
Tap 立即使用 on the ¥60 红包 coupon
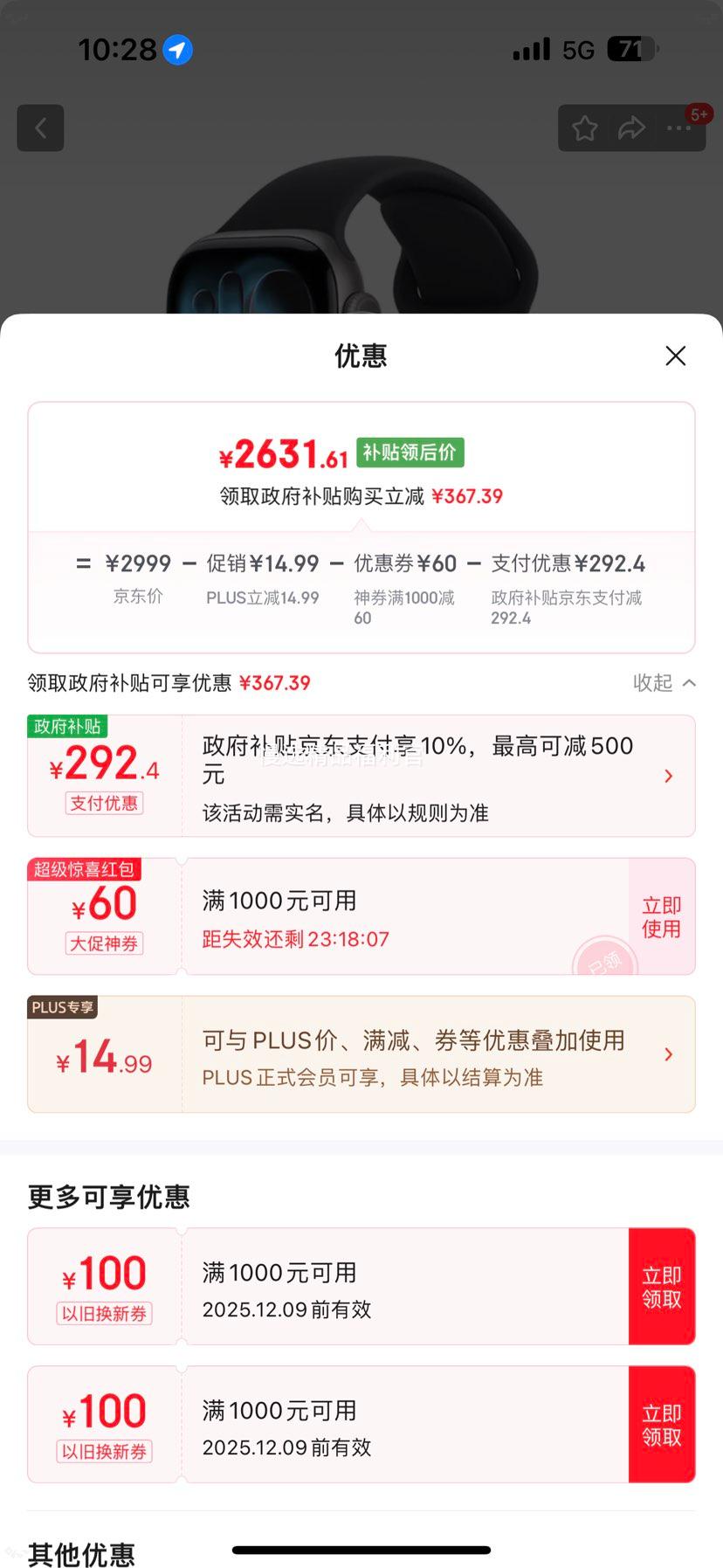pos(661,915)
